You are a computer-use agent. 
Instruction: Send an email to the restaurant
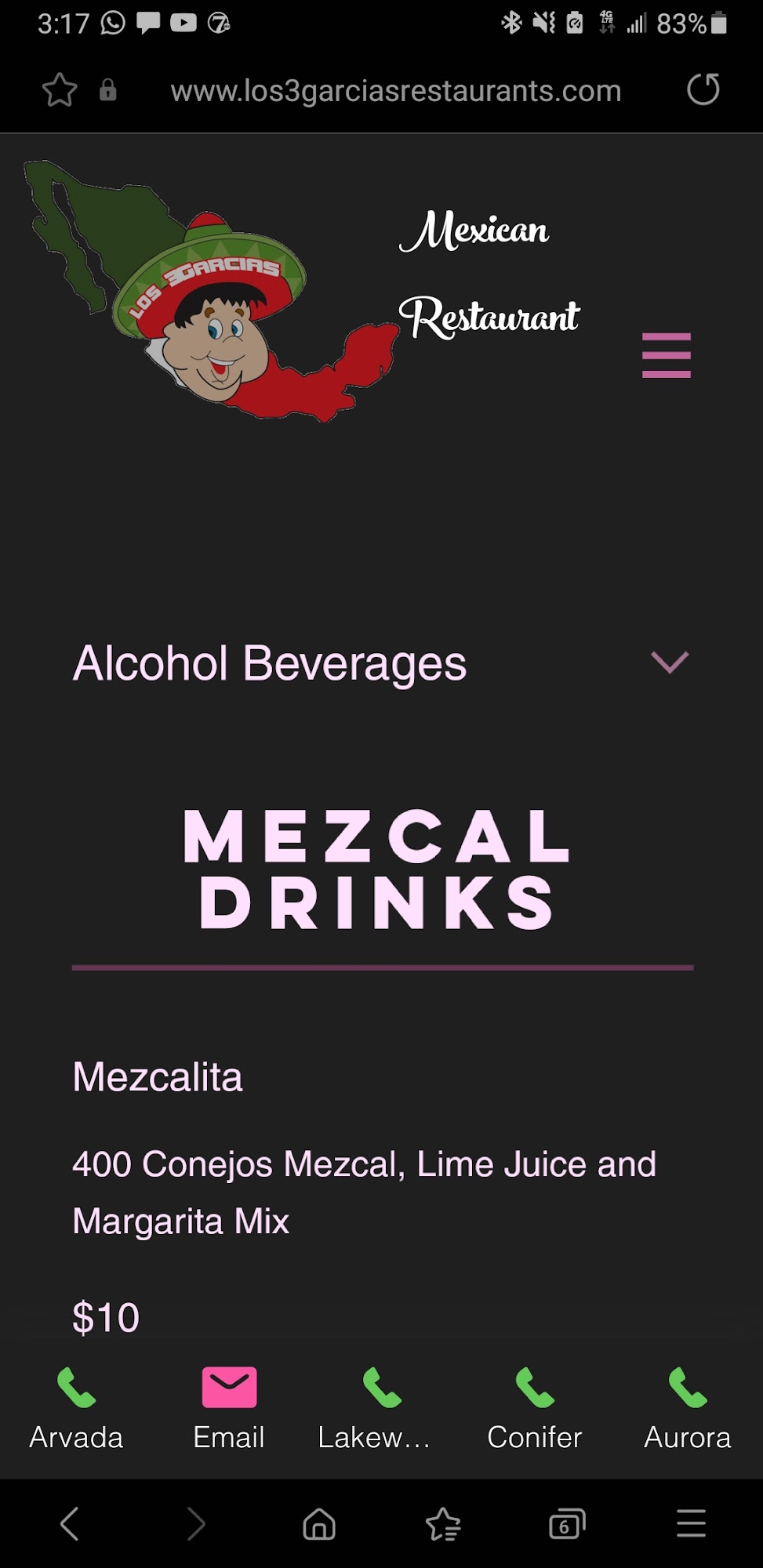(229, 1409)
